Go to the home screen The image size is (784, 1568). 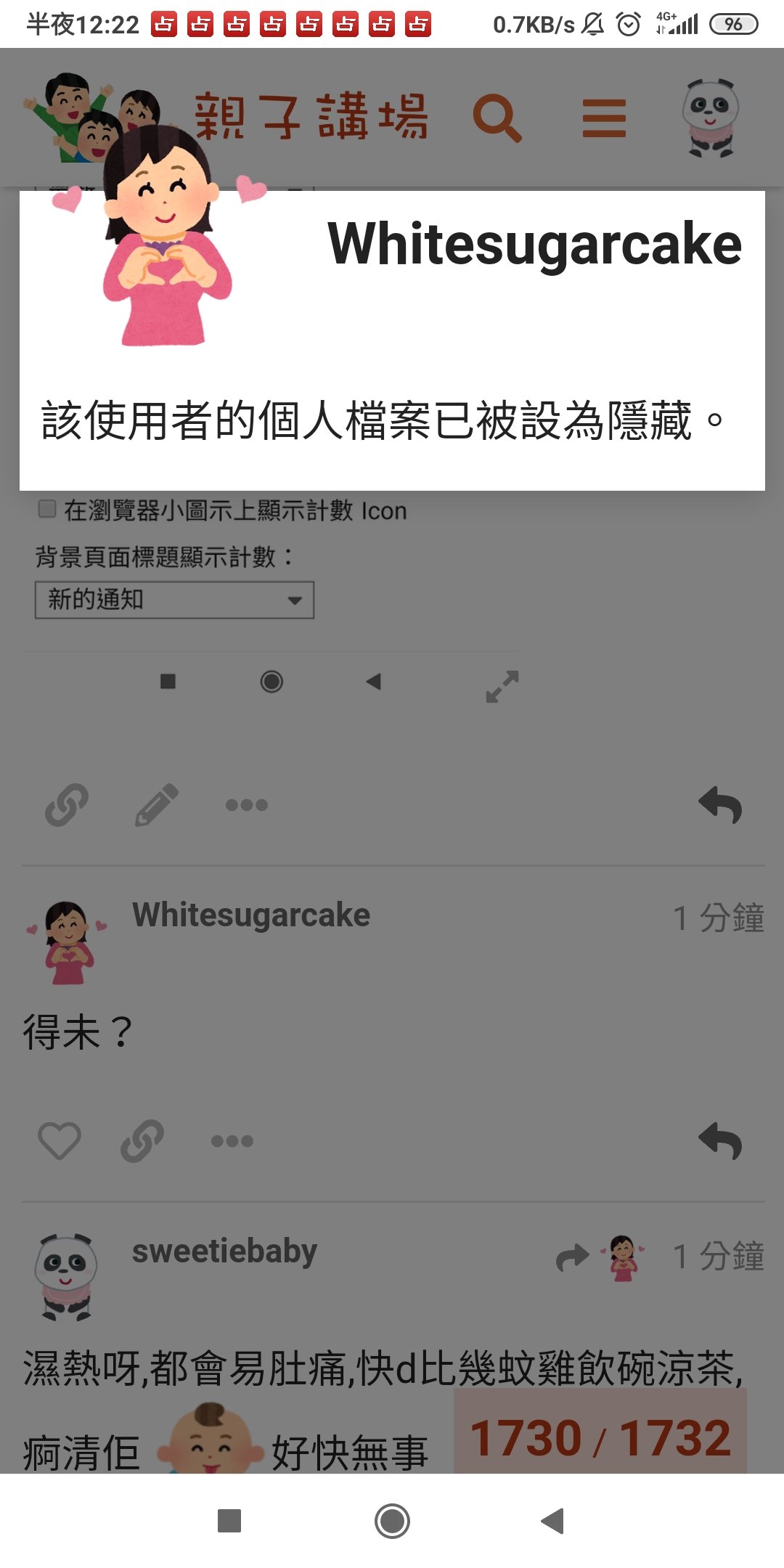click(x=392, y=1521)
